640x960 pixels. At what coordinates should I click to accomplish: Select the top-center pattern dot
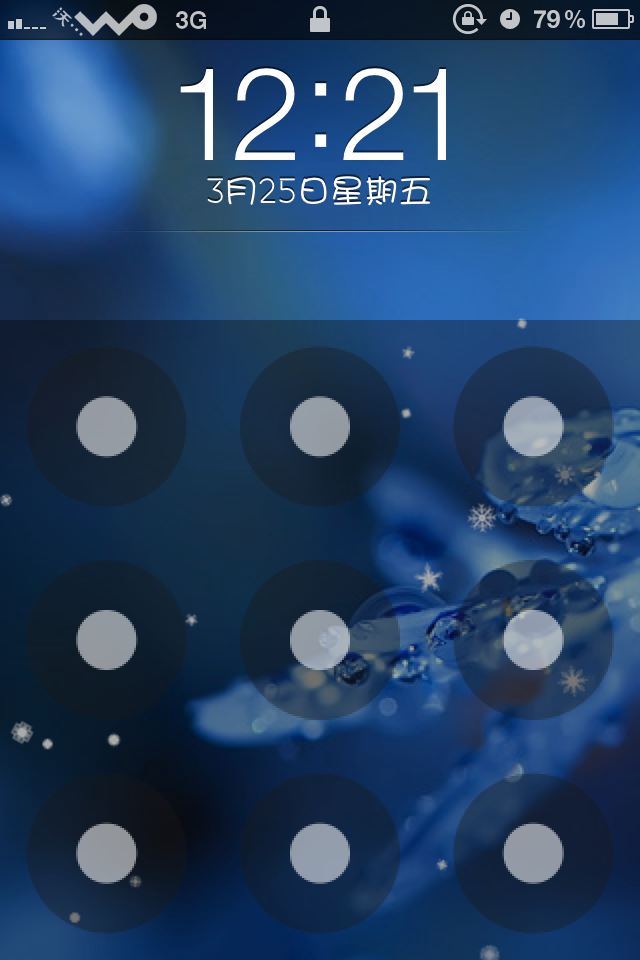(320, 426)
